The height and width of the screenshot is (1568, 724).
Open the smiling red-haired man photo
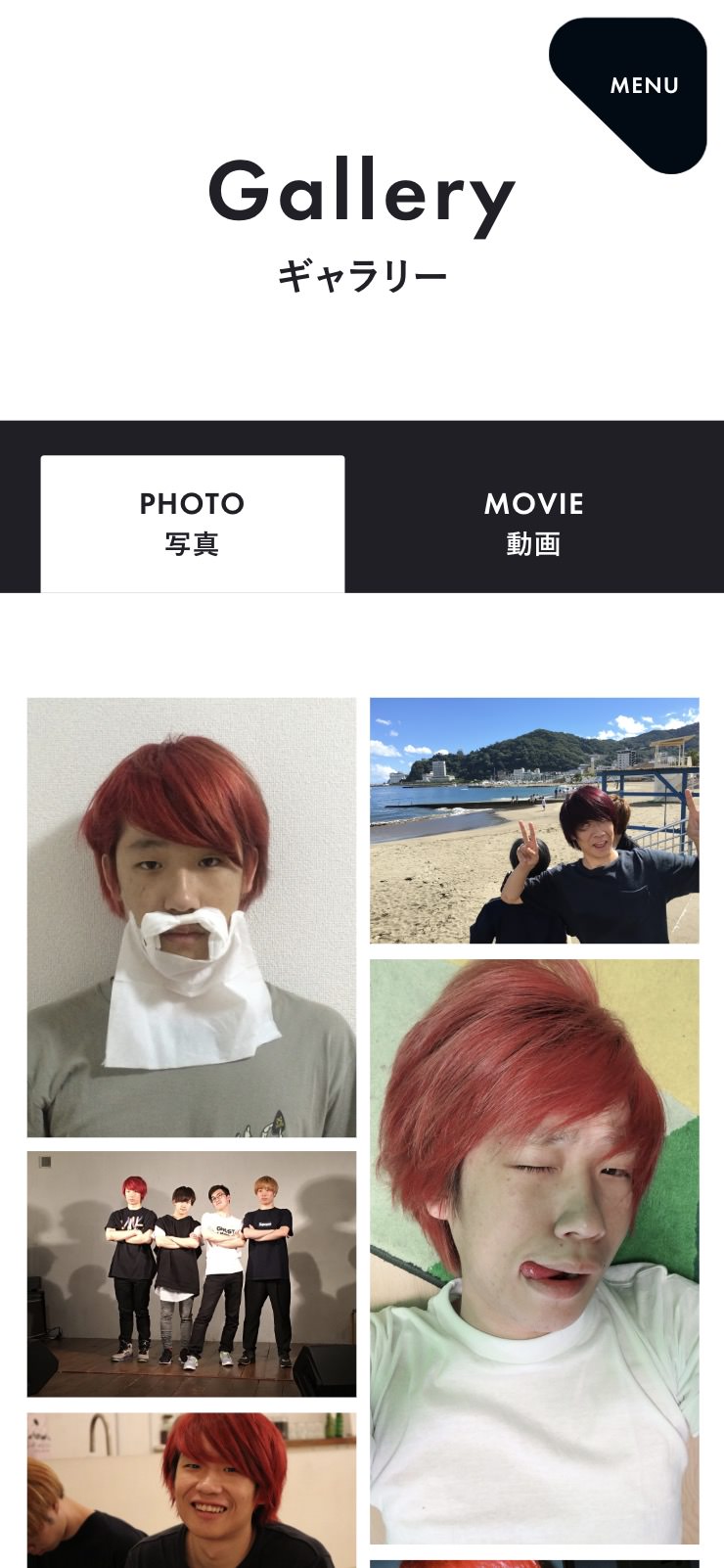pos(192,1490)
